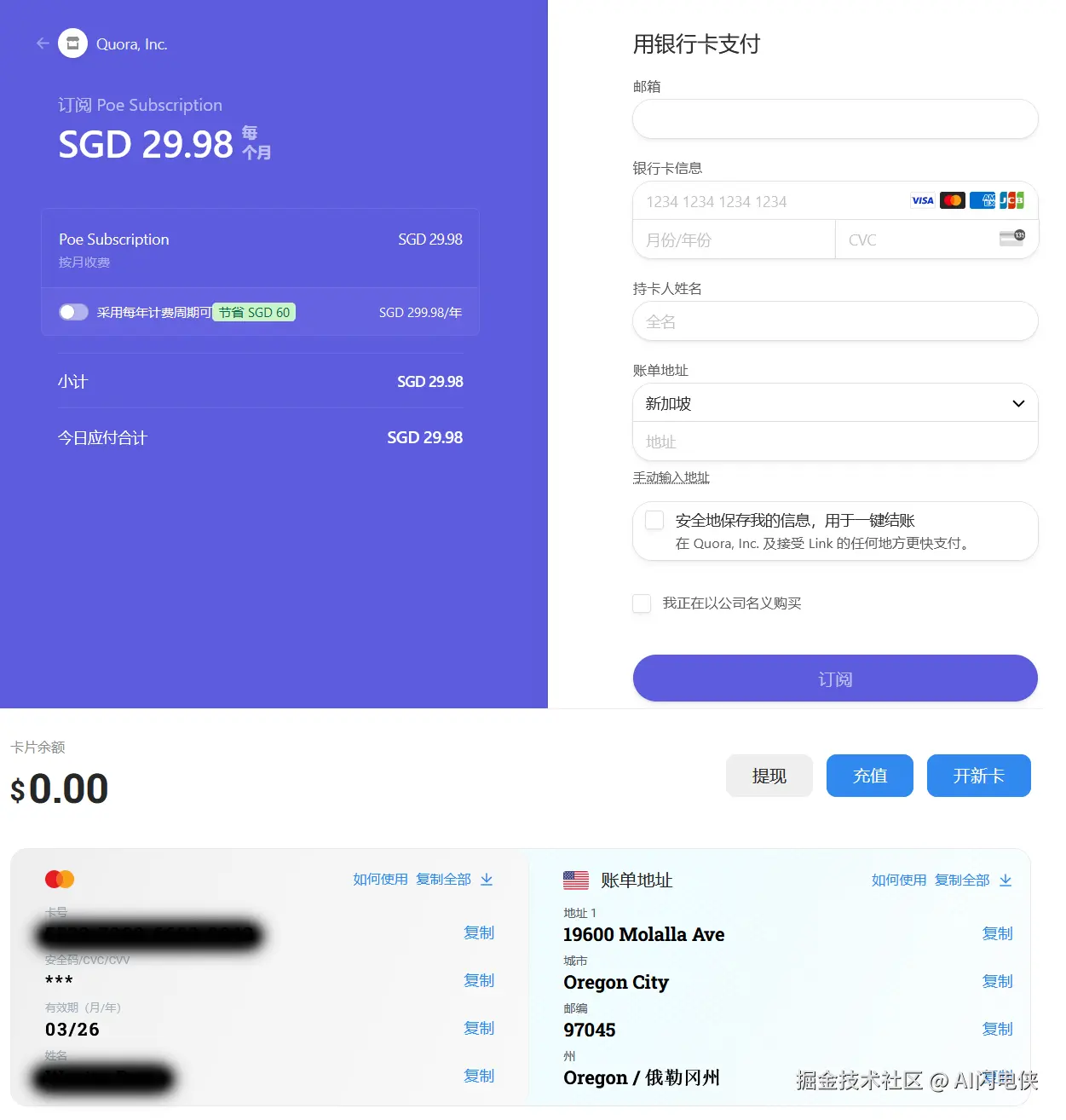Check 我正在以公司名义购买 checkbox

642,603
